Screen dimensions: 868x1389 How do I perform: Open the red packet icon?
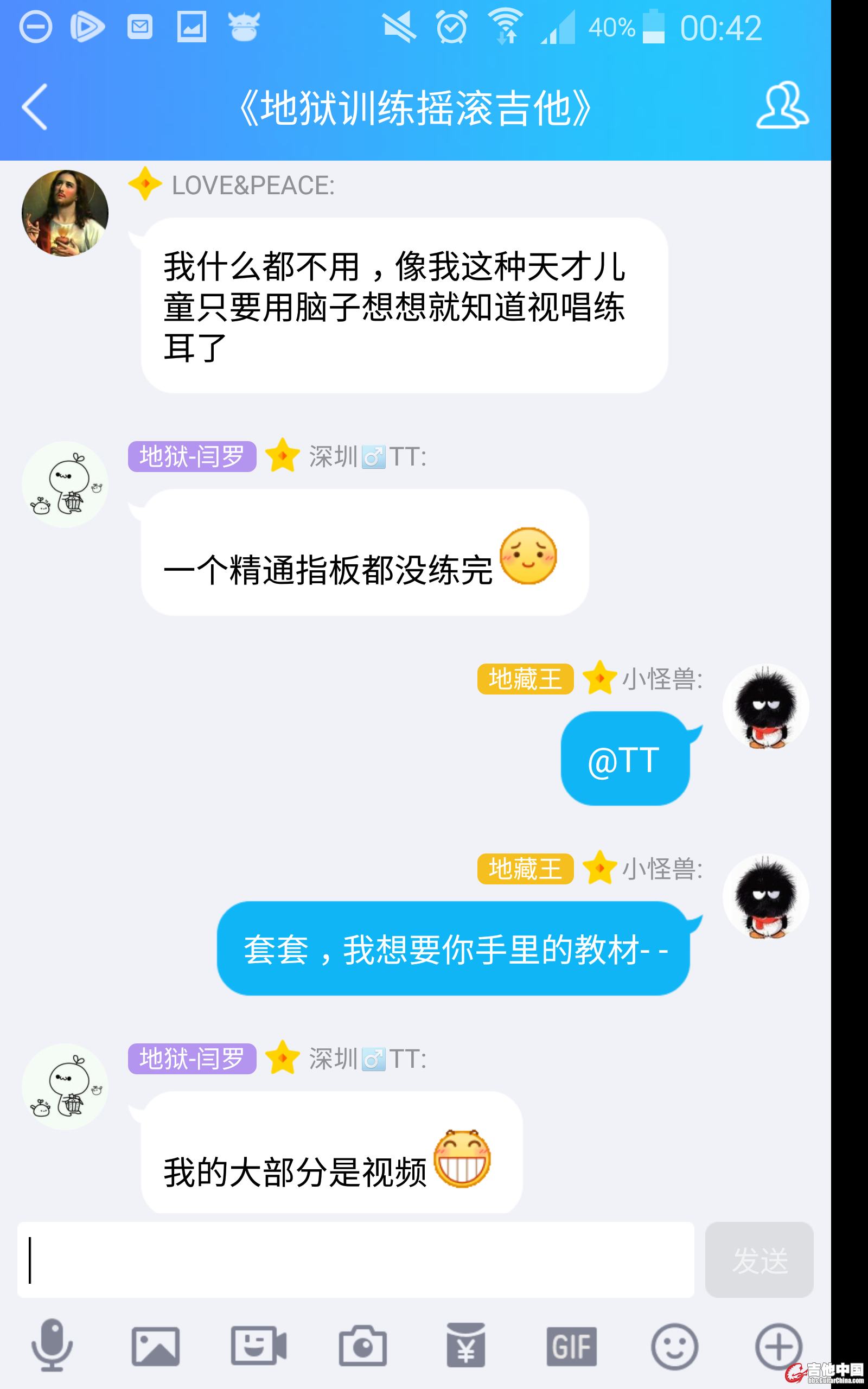[465, 1346]
